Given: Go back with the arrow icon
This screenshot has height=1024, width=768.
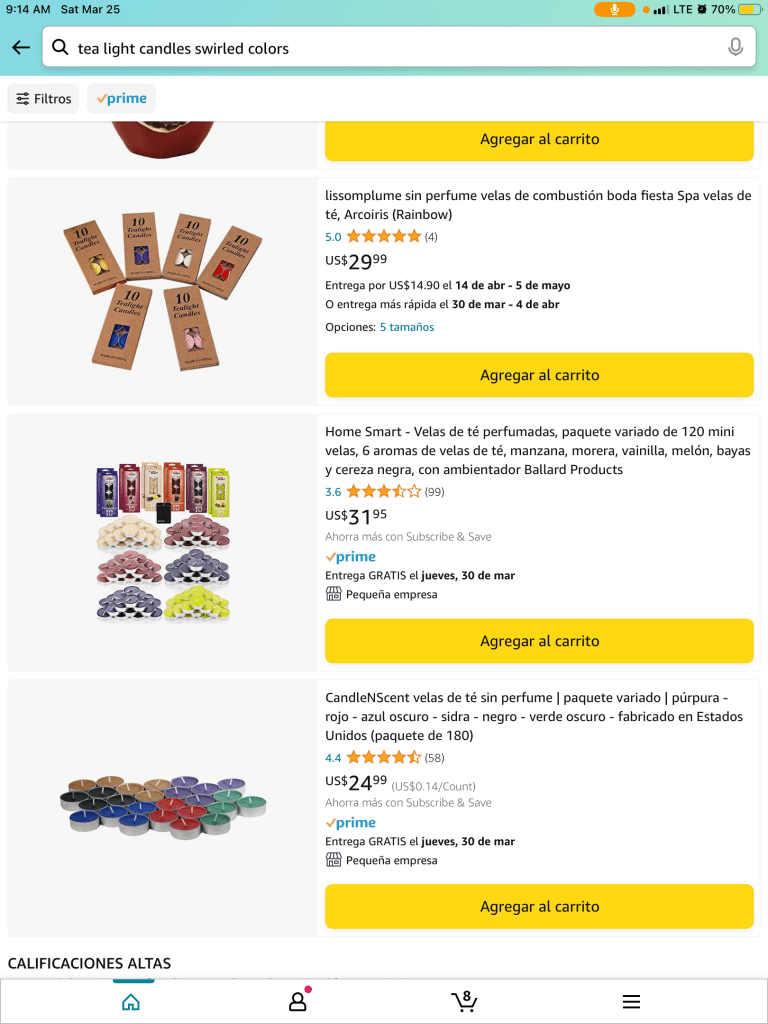Looking at the screenshot, I should click(x=21, y=48).
